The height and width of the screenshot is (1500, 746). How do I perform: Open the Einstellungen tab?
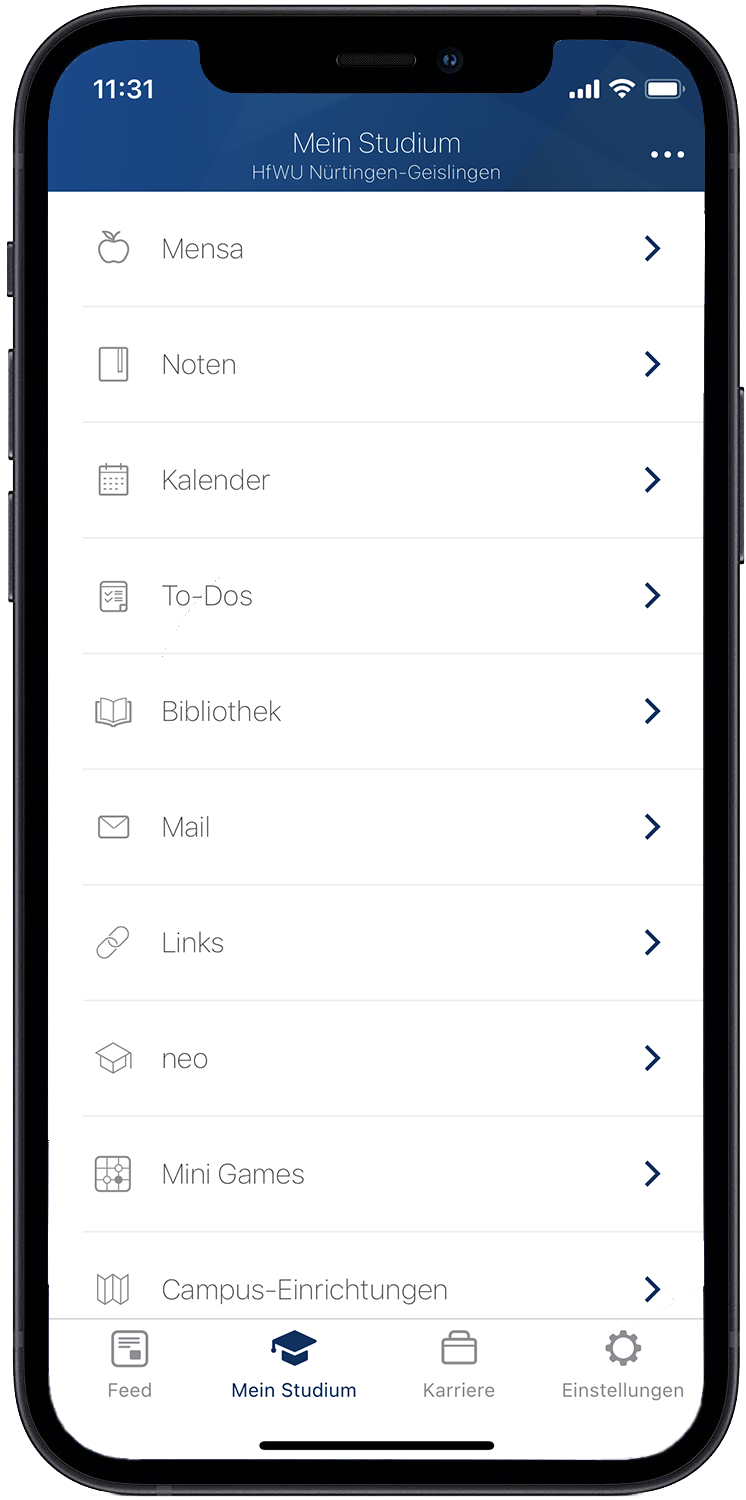(x=623, y=1365)
